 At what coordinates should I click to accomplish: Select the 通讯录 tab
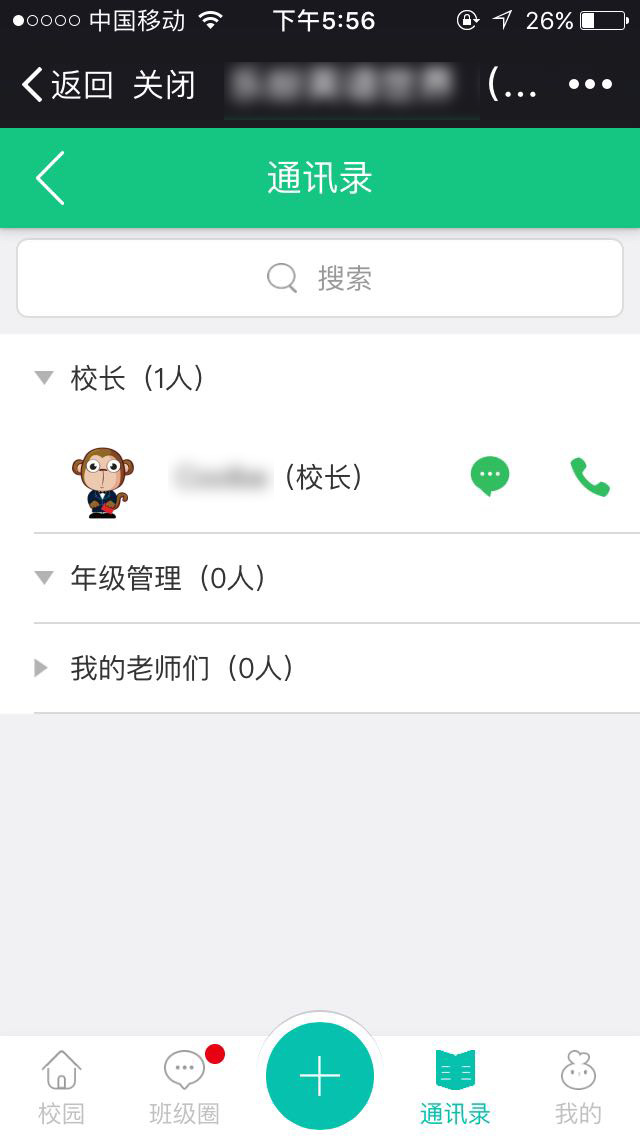click(455, 1086)
